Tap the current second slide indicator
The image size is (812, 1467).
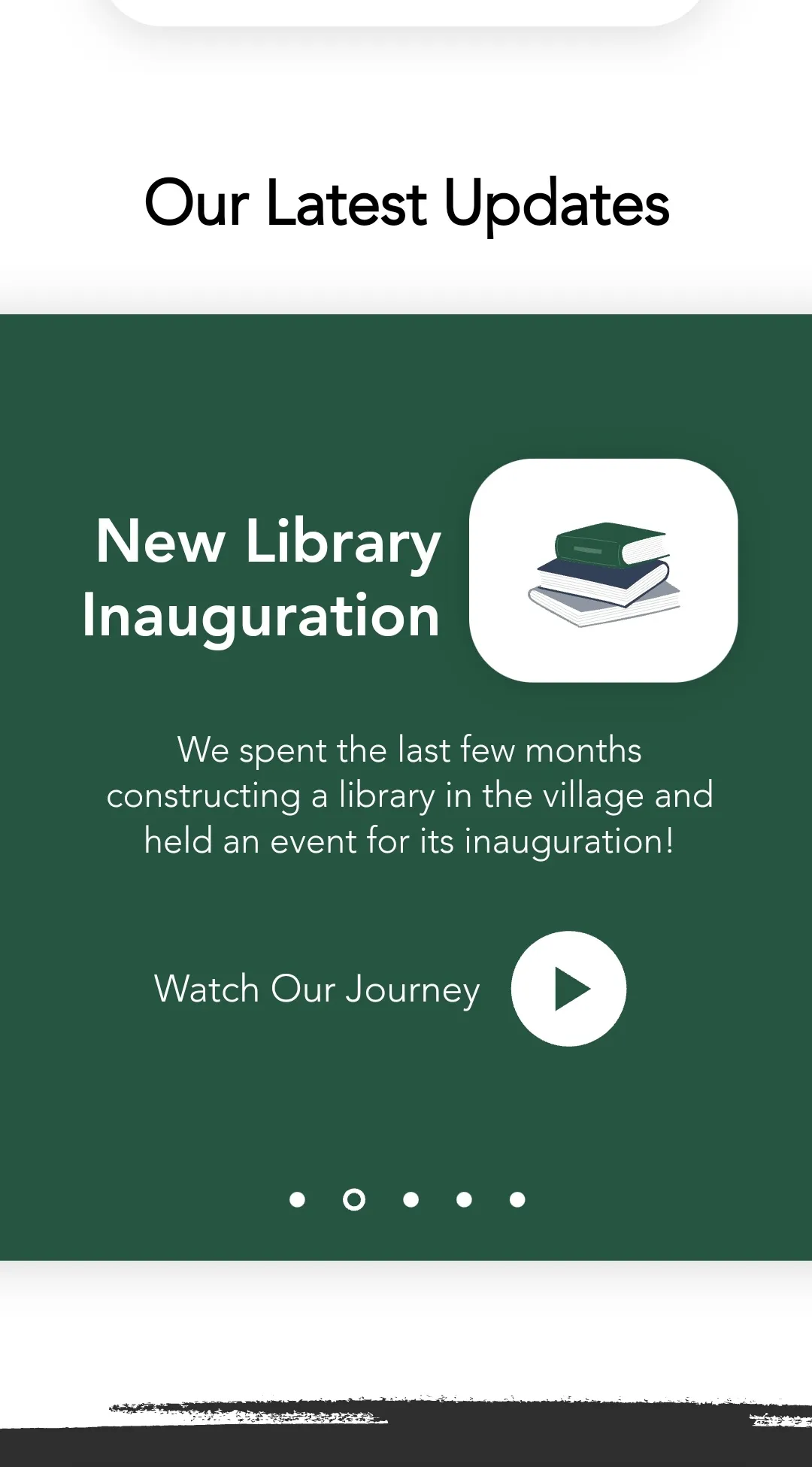(x=354, y=1199)
